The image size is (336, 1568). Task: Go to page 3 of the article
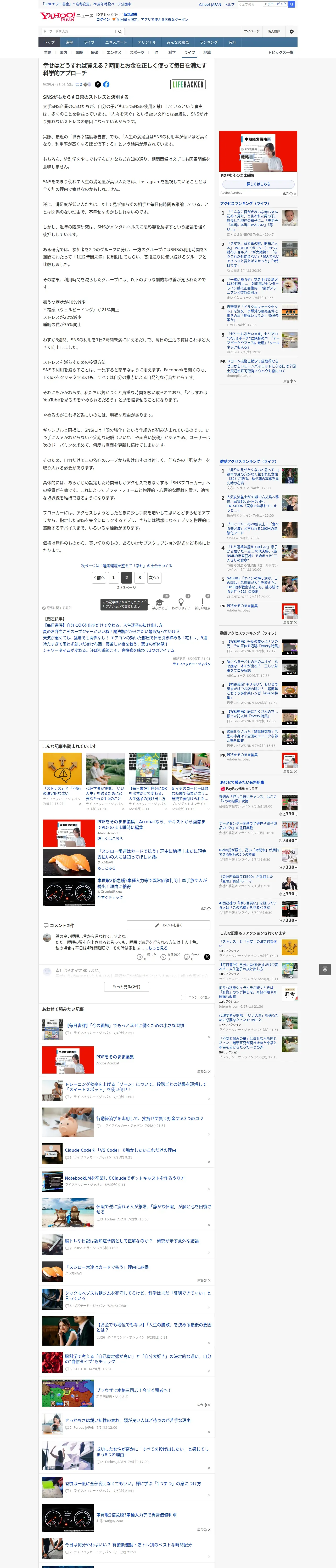click(x=140, y=578)
